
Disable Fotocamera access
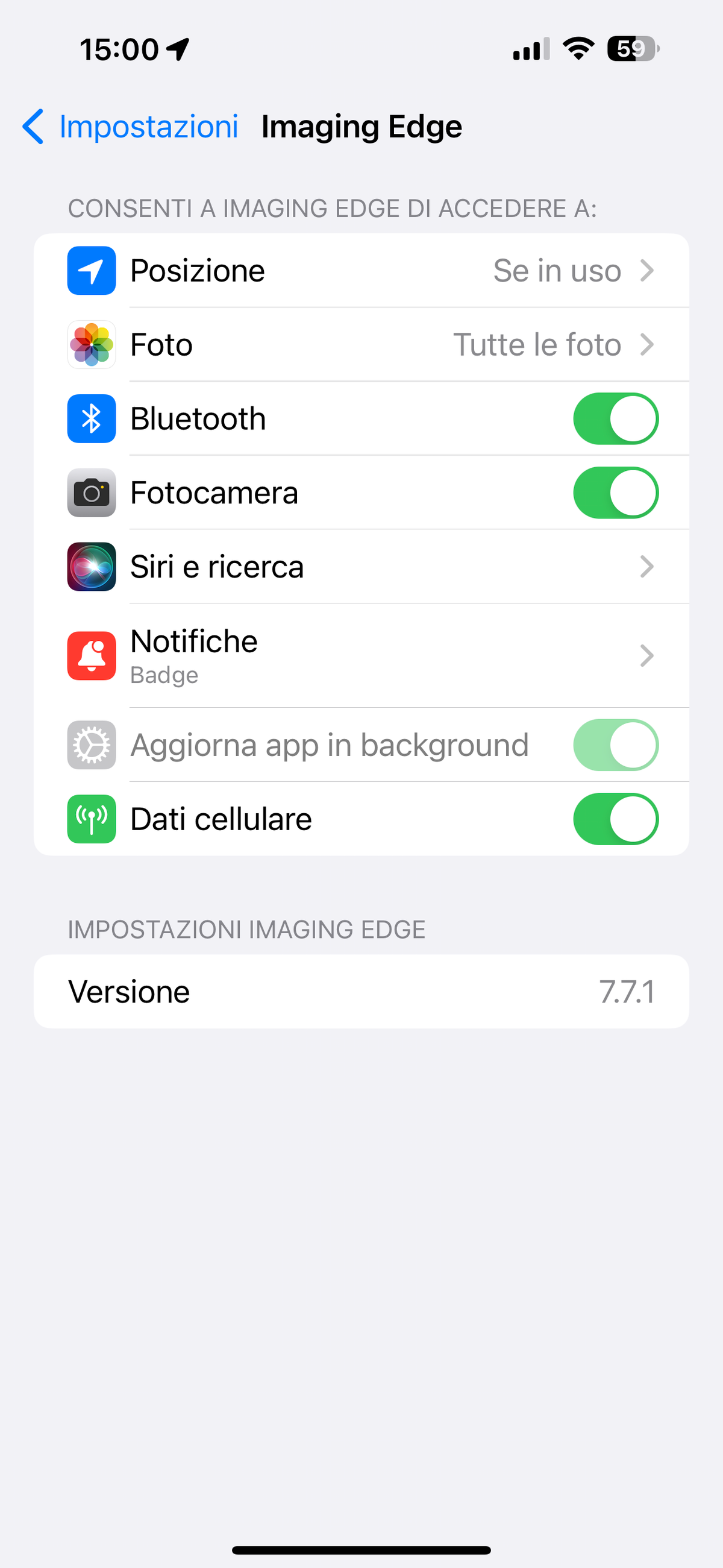click(x=615, y=493)
